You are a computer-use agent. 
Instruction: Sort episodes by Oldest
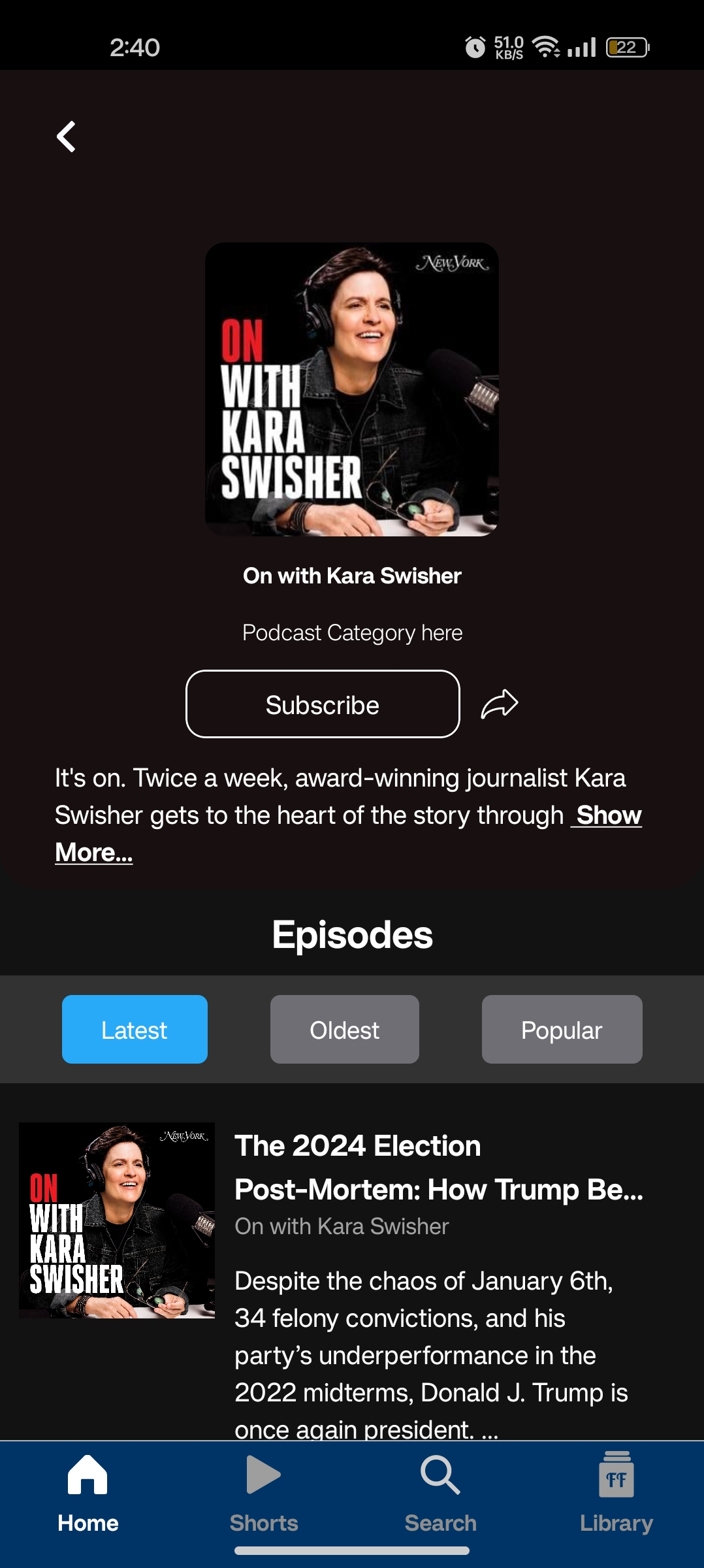[344, 1030]
